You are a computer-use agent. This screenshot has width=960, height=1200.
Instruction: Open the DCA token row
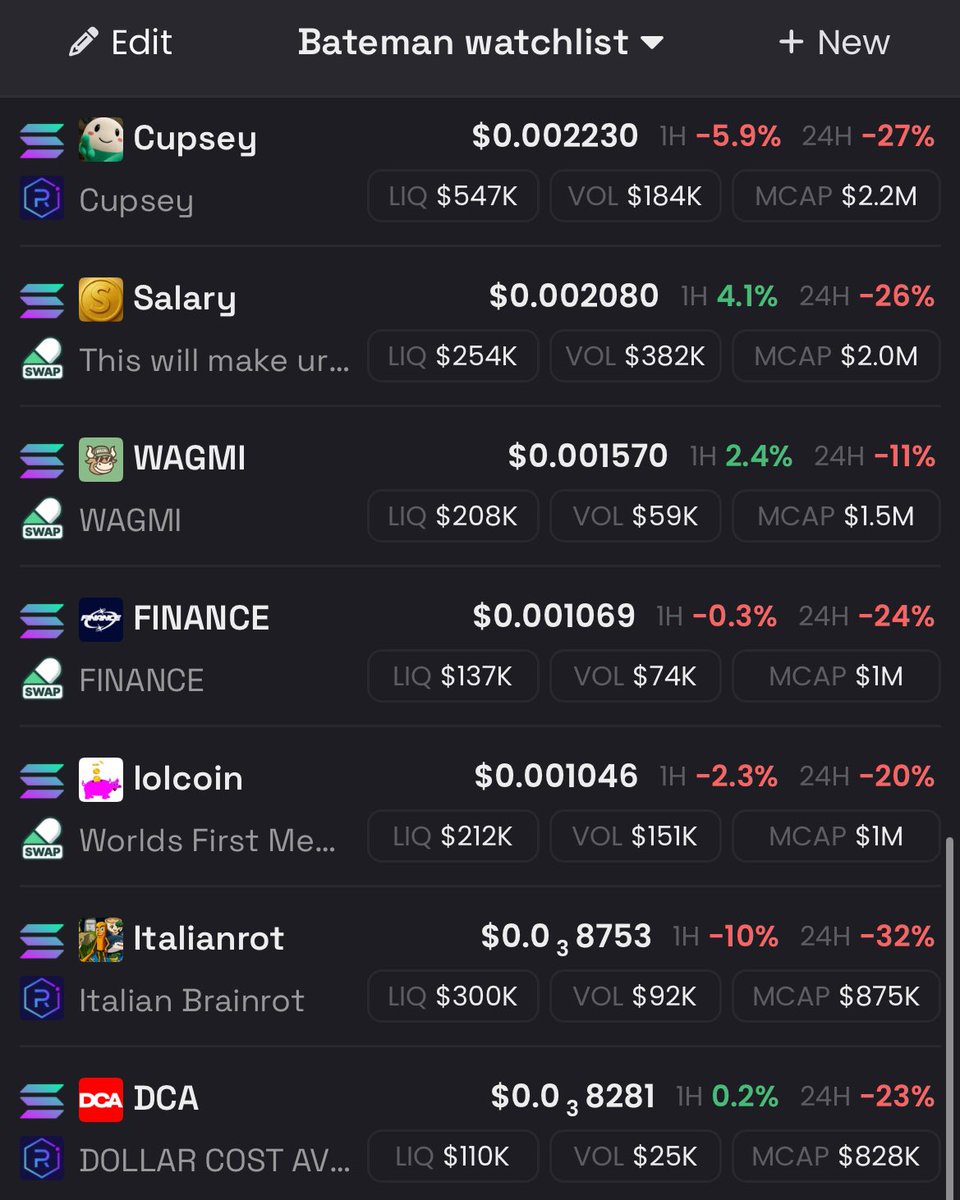click(166, 1098)
